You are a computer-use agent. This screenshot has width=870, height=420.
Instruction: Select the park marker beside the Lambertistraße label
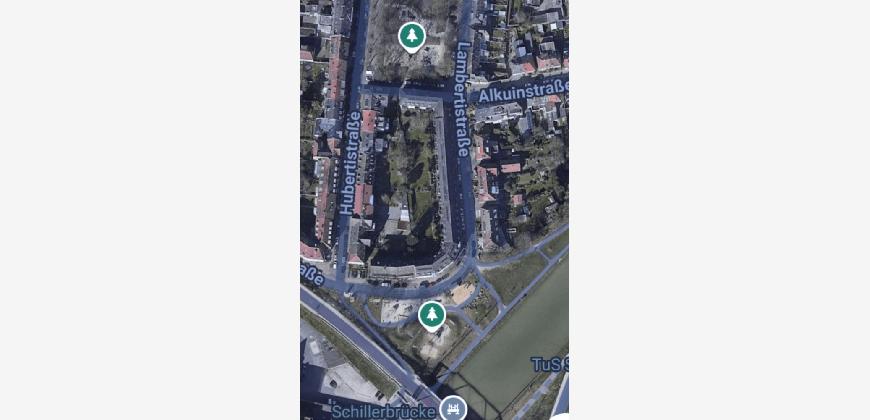[x=412, y=37]
